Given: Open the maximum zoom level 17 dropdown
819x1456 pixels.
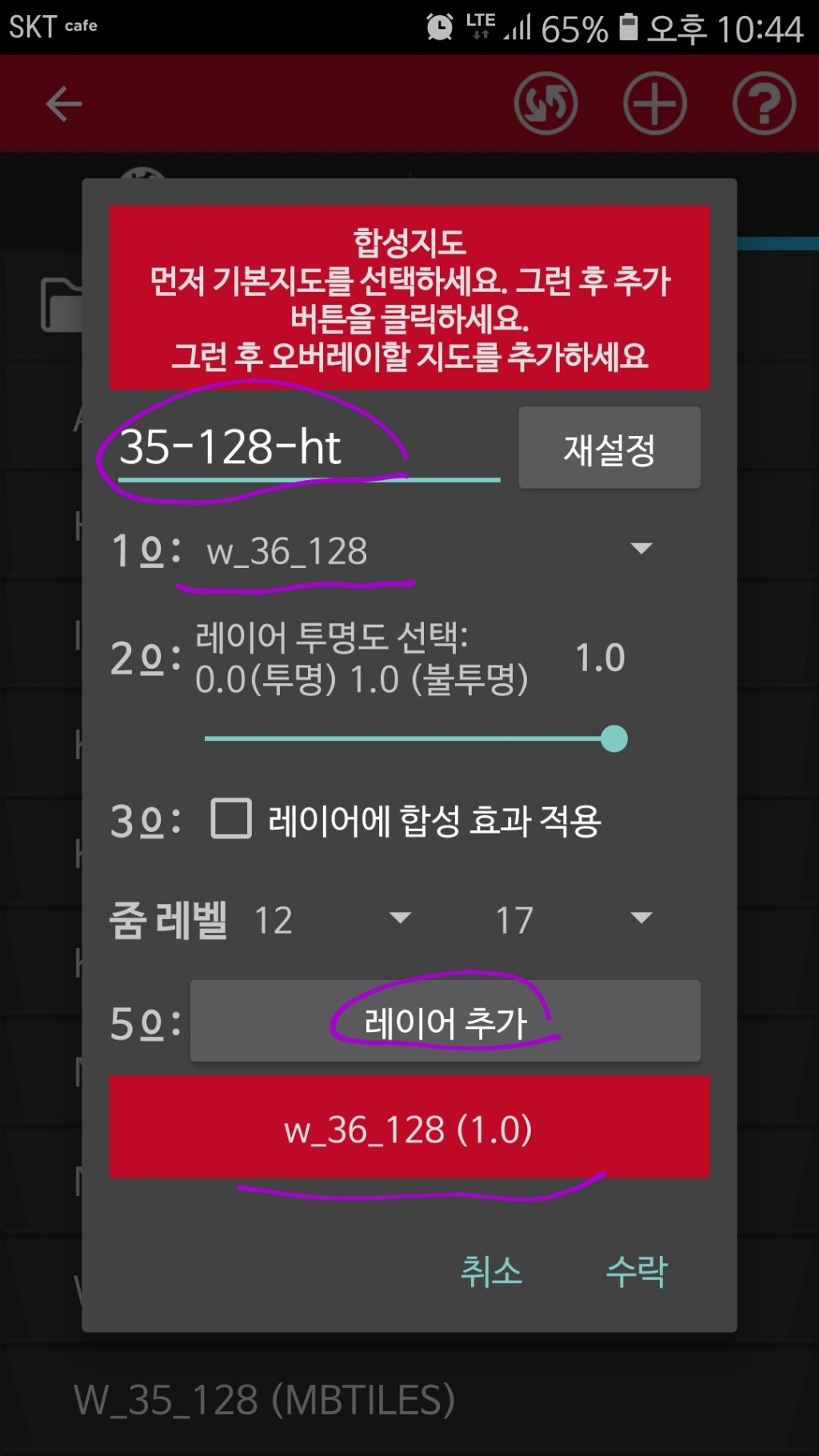Looking at the screenshot, I should point(573,919).
